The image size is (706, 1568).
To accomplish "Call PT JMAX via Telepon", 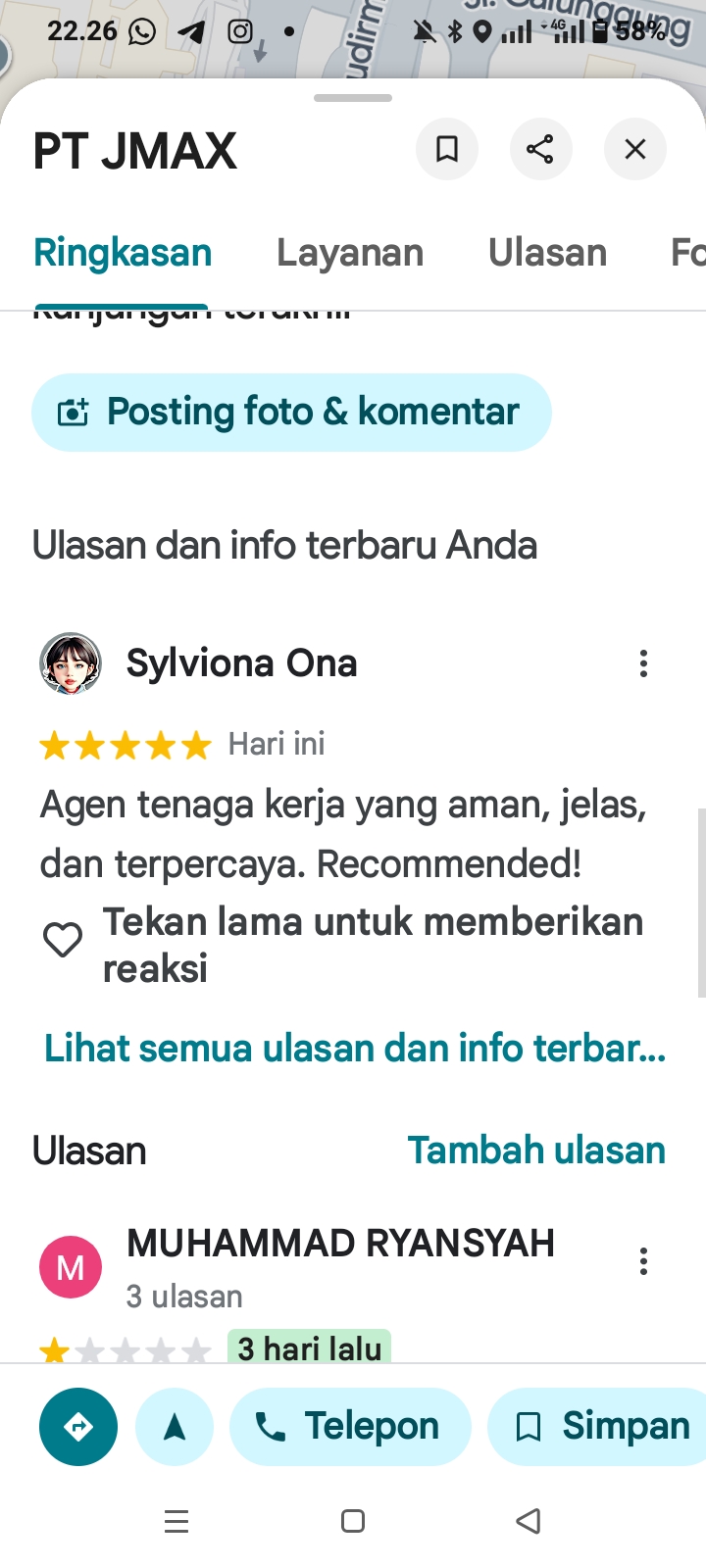I will (350, 1427).
